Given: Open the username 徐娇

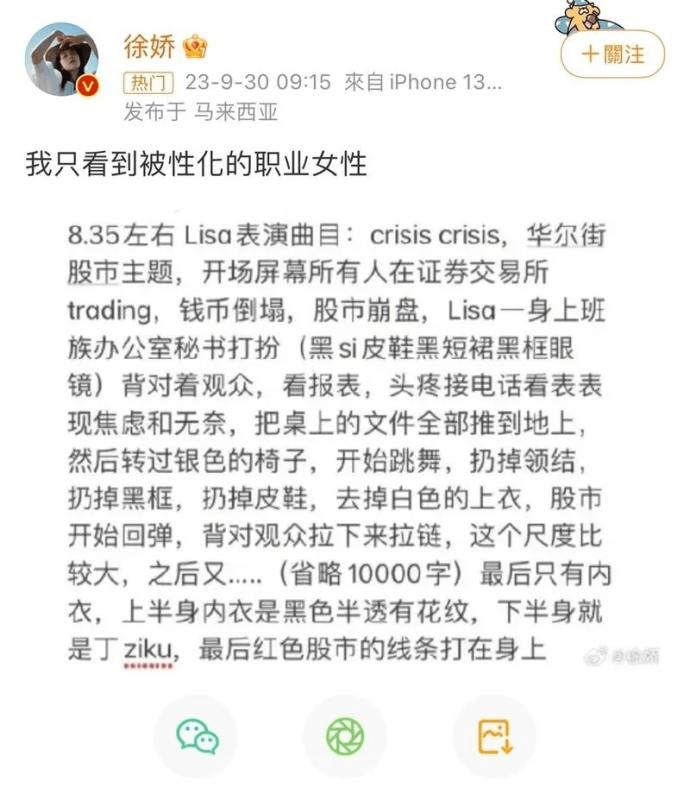Looking at the screenshot, I should click(x=145, y=46).
